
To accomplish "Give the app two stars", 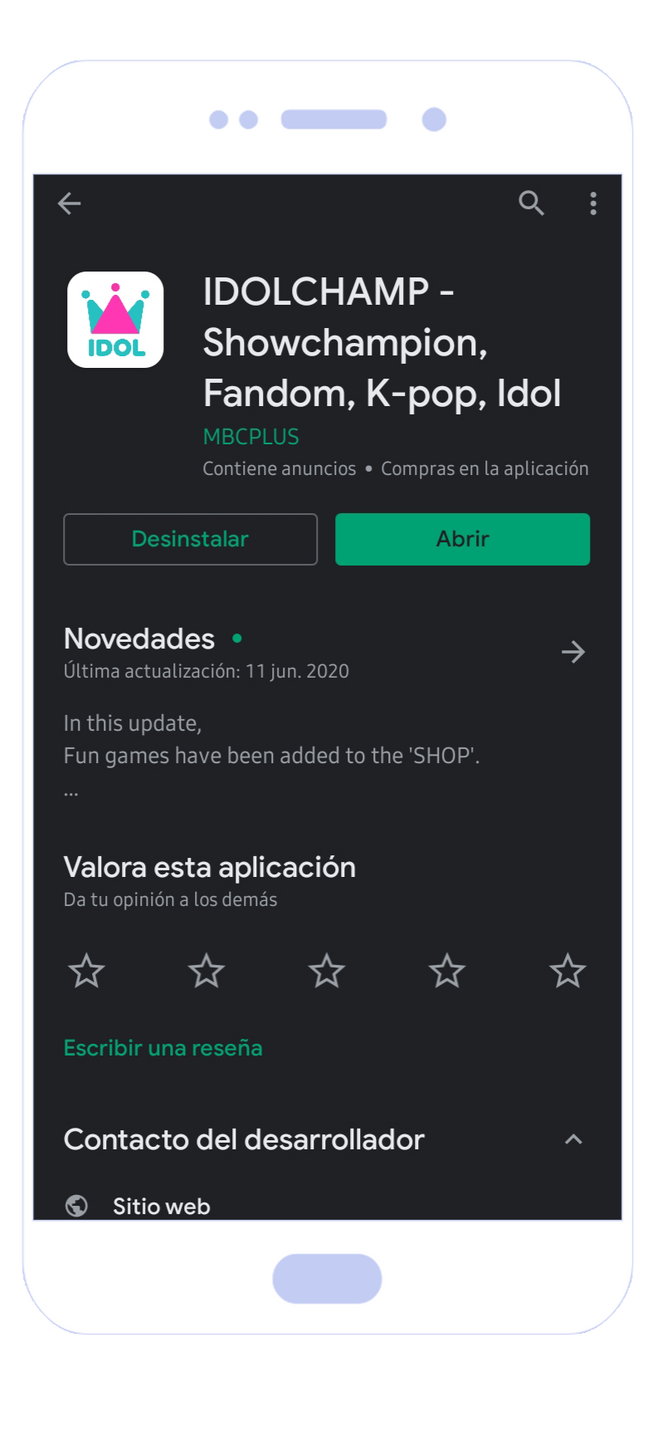I will (x=207, y=970).
